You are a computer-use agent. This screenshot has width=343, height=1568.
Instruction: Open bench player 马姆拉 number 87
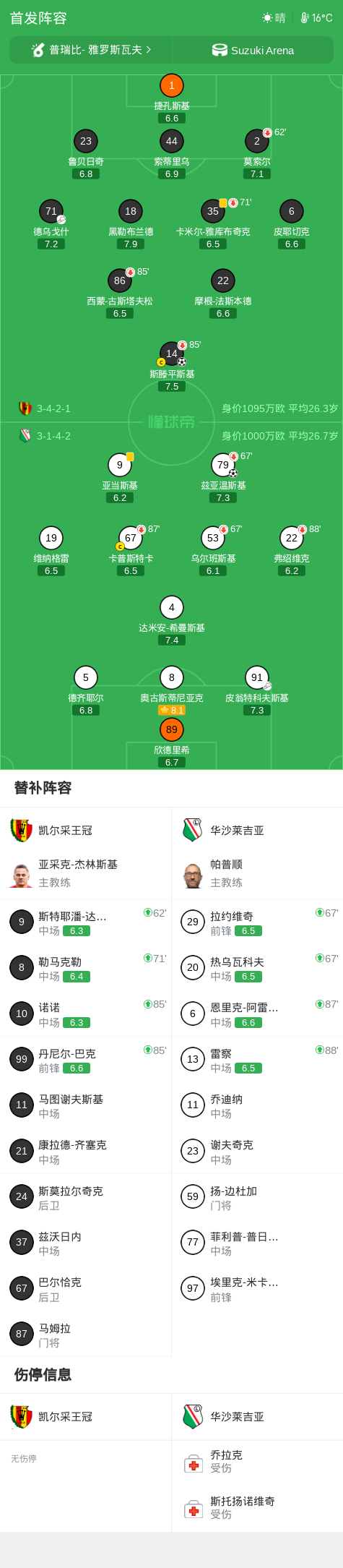click(86, 1334)
